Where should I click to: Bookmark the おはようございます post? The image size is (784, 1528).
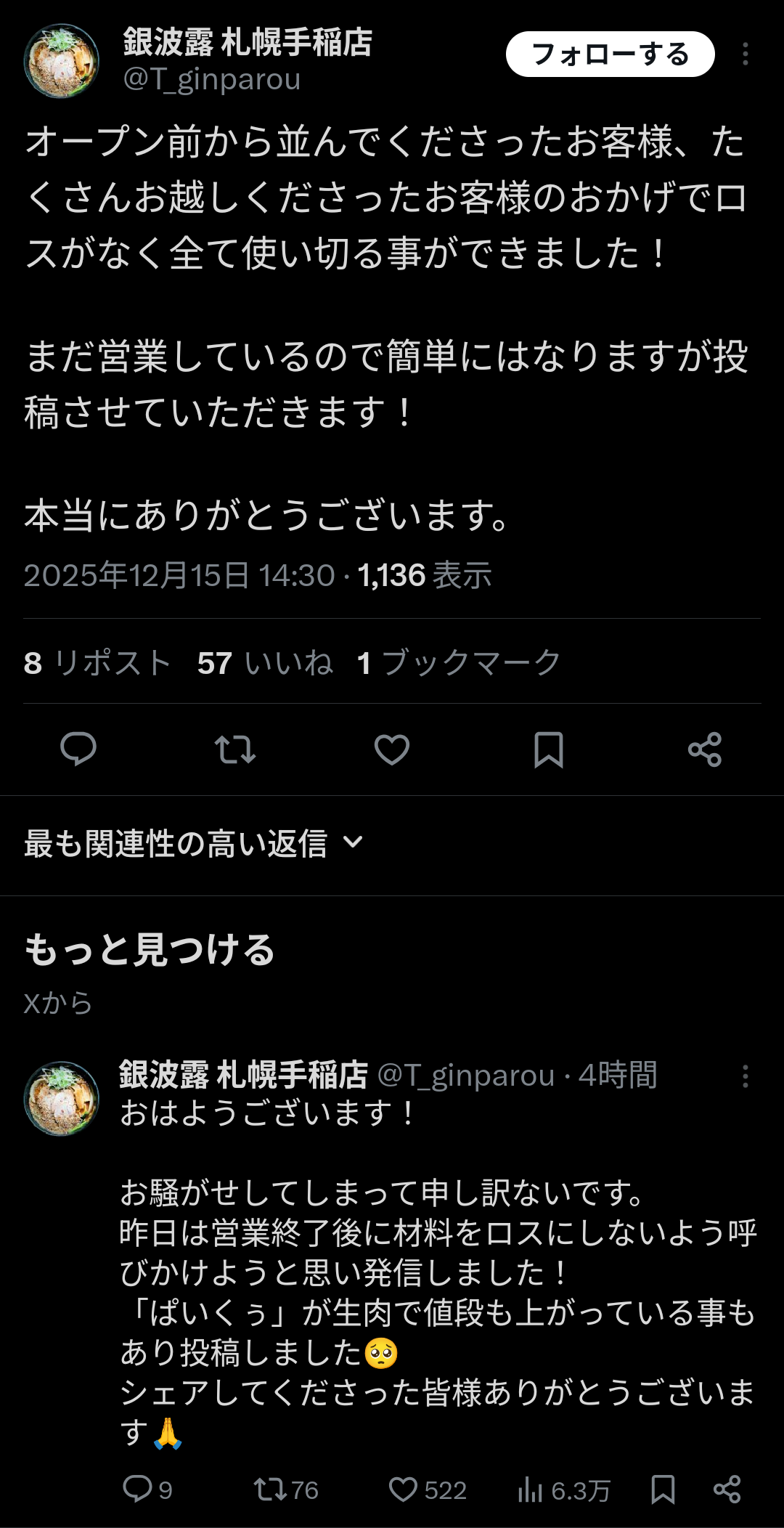[x=663, y=1490]
